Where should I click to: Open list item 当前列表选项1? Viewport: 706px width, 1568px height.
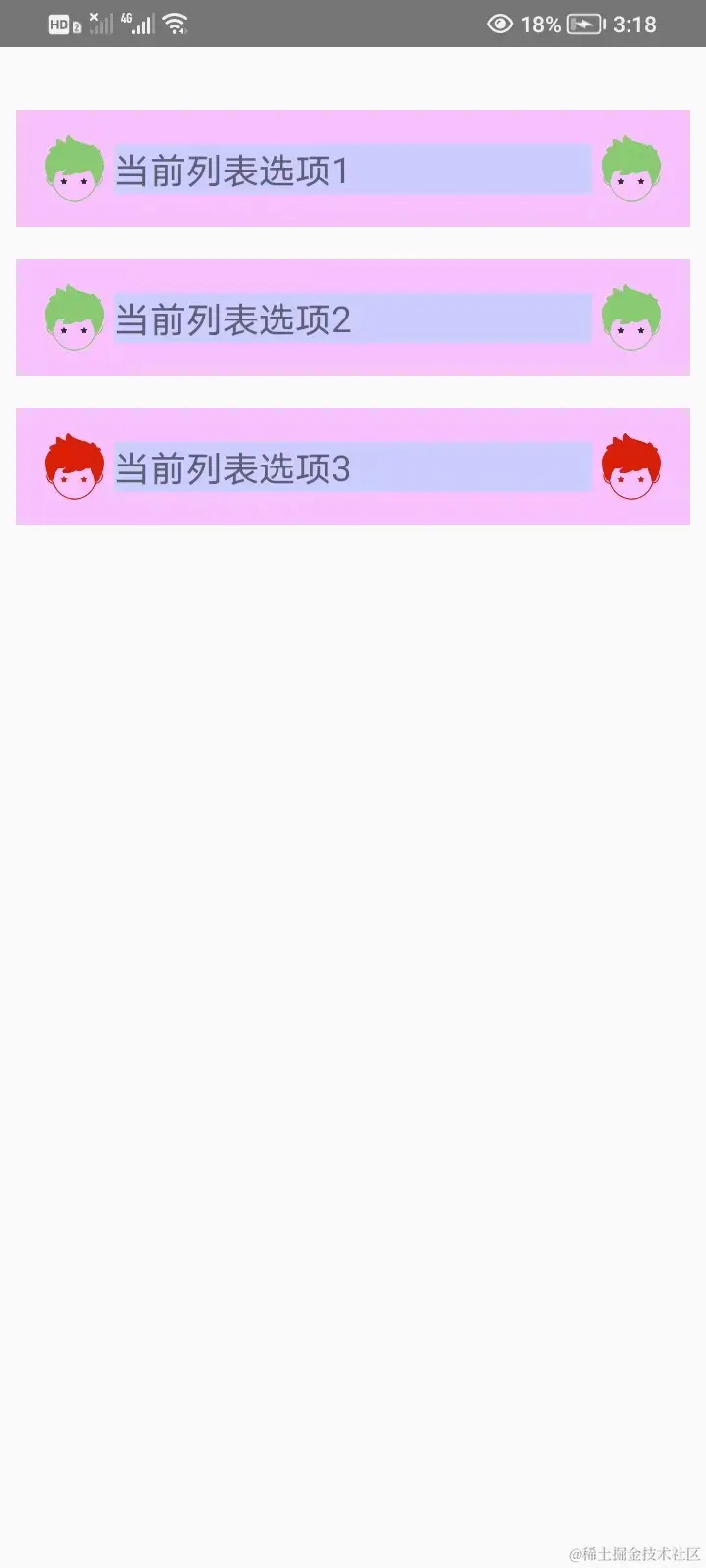[x=353, y=170]
